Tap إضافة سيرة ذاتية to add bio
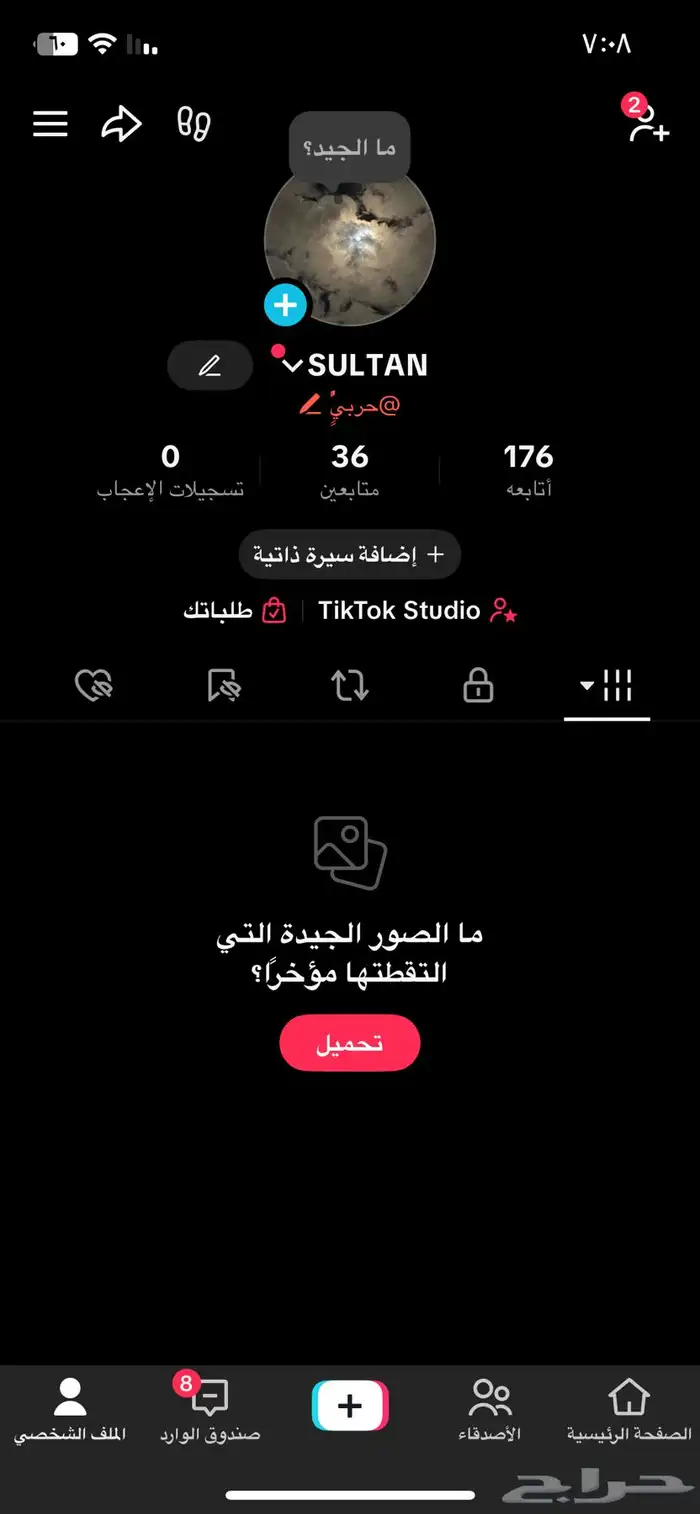Viewport: 700px width, 1514px height. coord(349,554)
